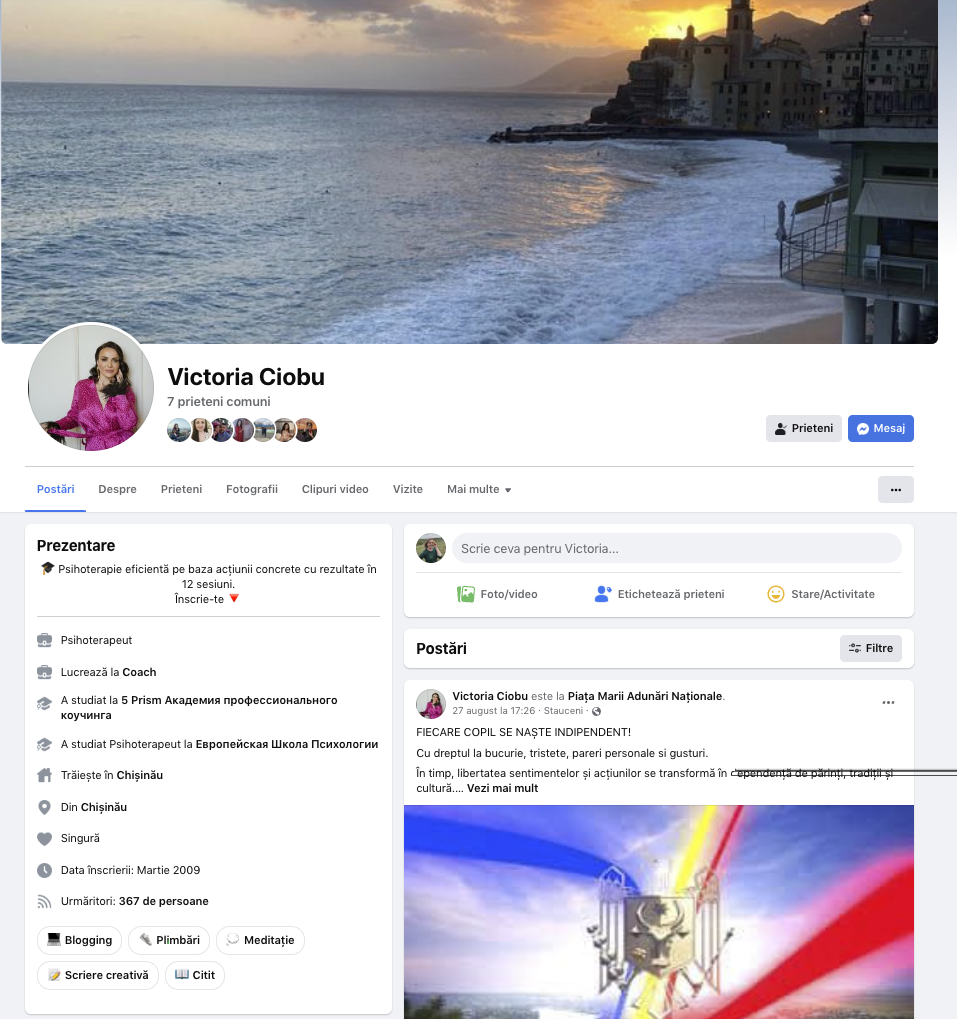Choose Stare/Activitate option

pos(820,594)
